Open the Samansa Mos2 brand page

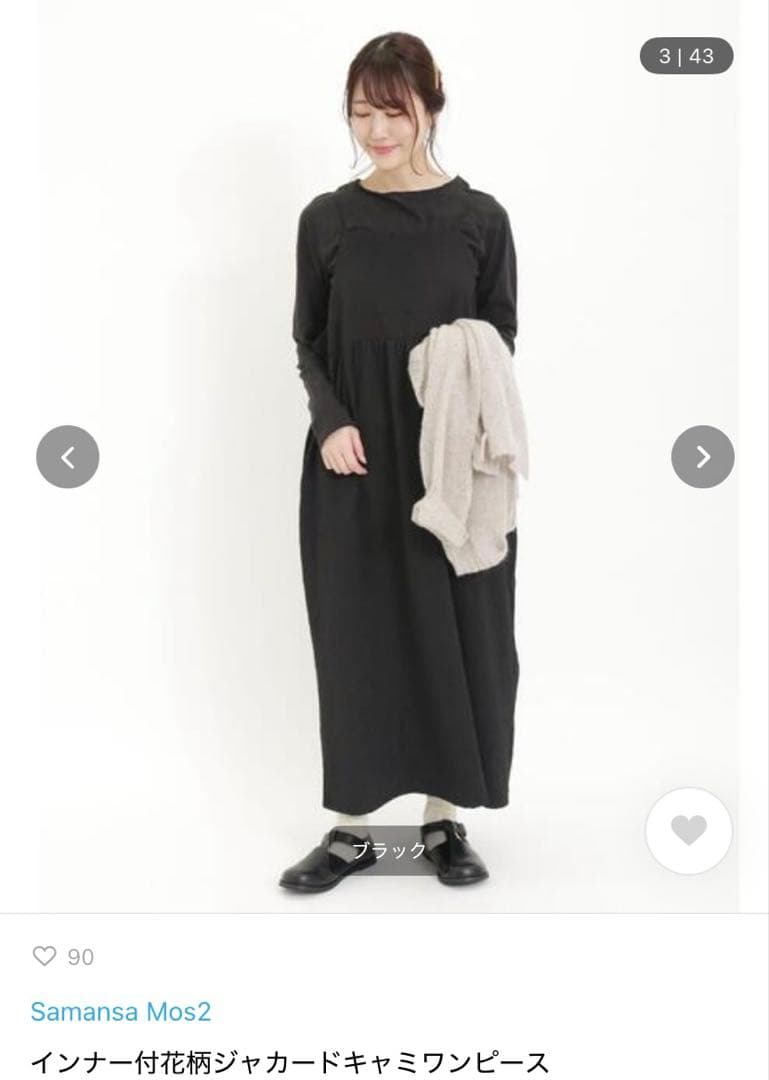pyautogui.click(x=121, y=1011)
